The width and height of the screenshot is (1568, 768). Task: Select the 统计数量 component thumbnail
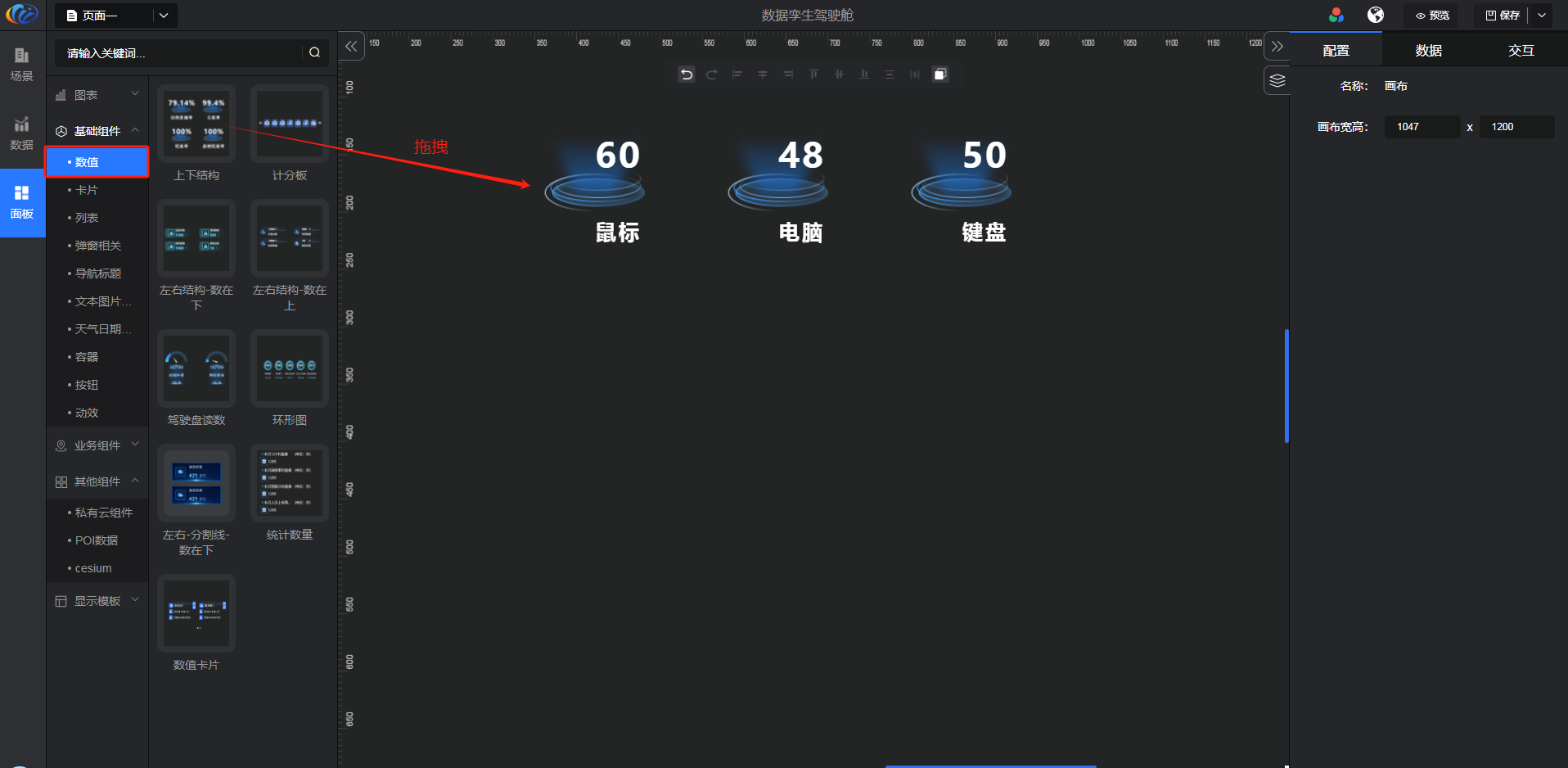coord(289,483)
